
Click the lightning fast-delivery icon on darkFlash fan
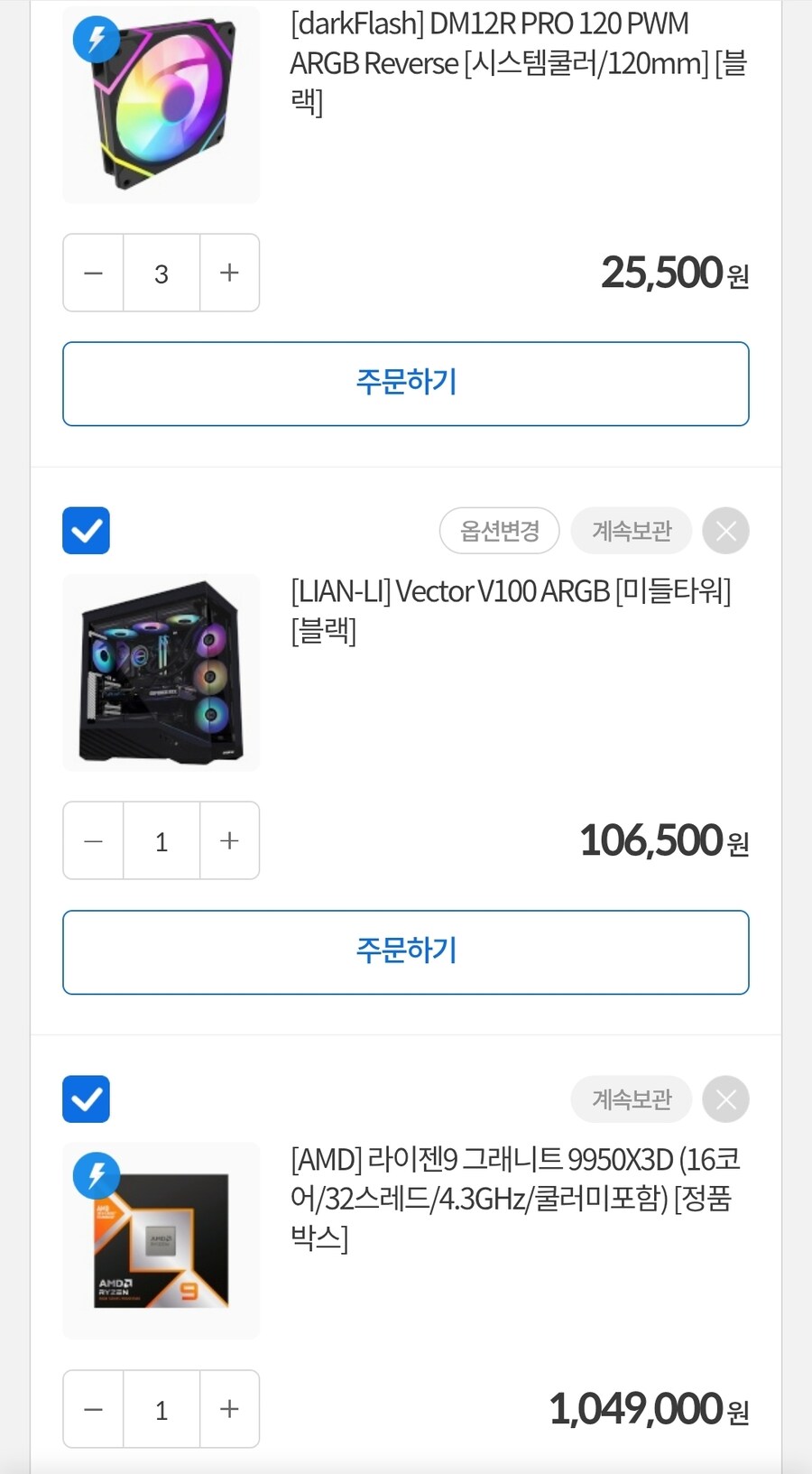click(97, 40)
